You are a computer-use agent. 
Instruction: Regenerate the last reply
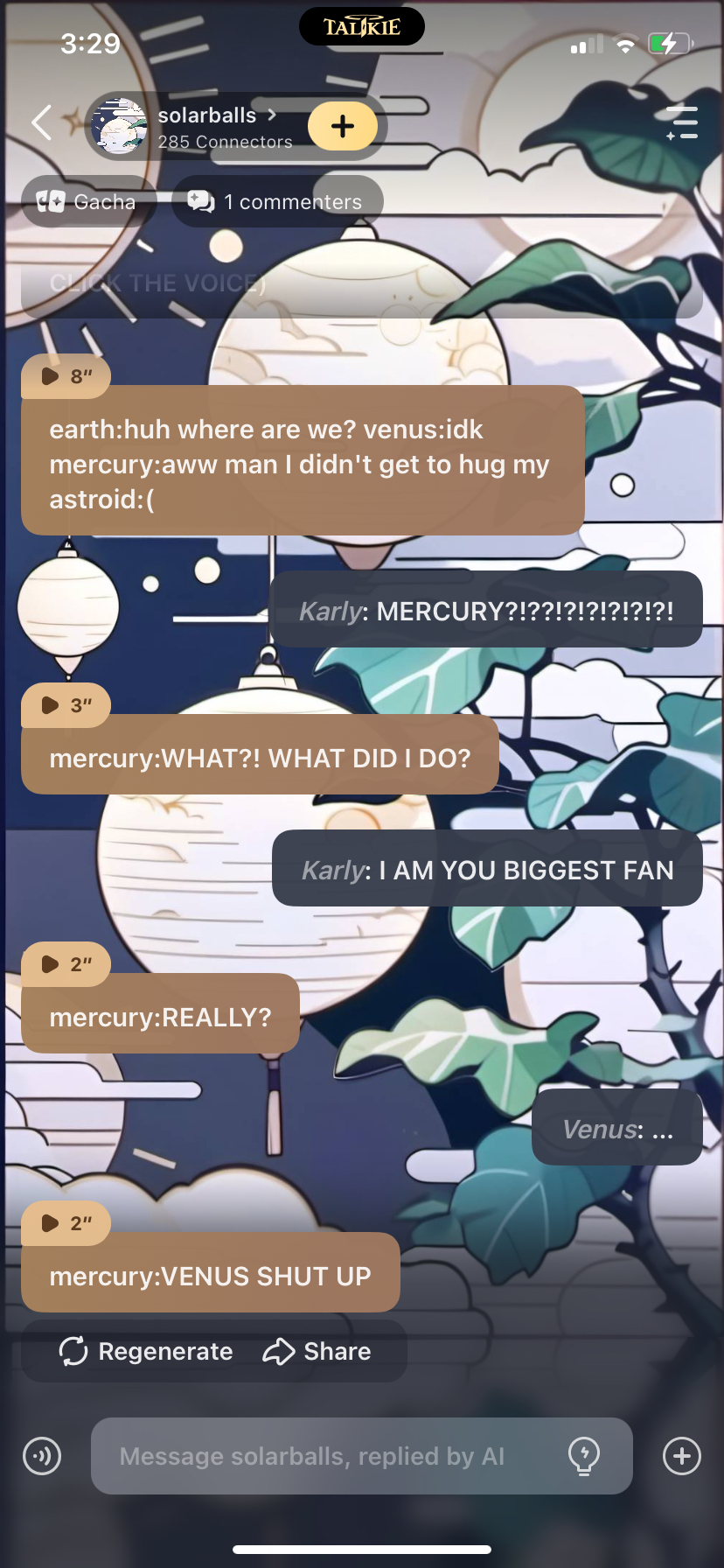point(146,1352)
